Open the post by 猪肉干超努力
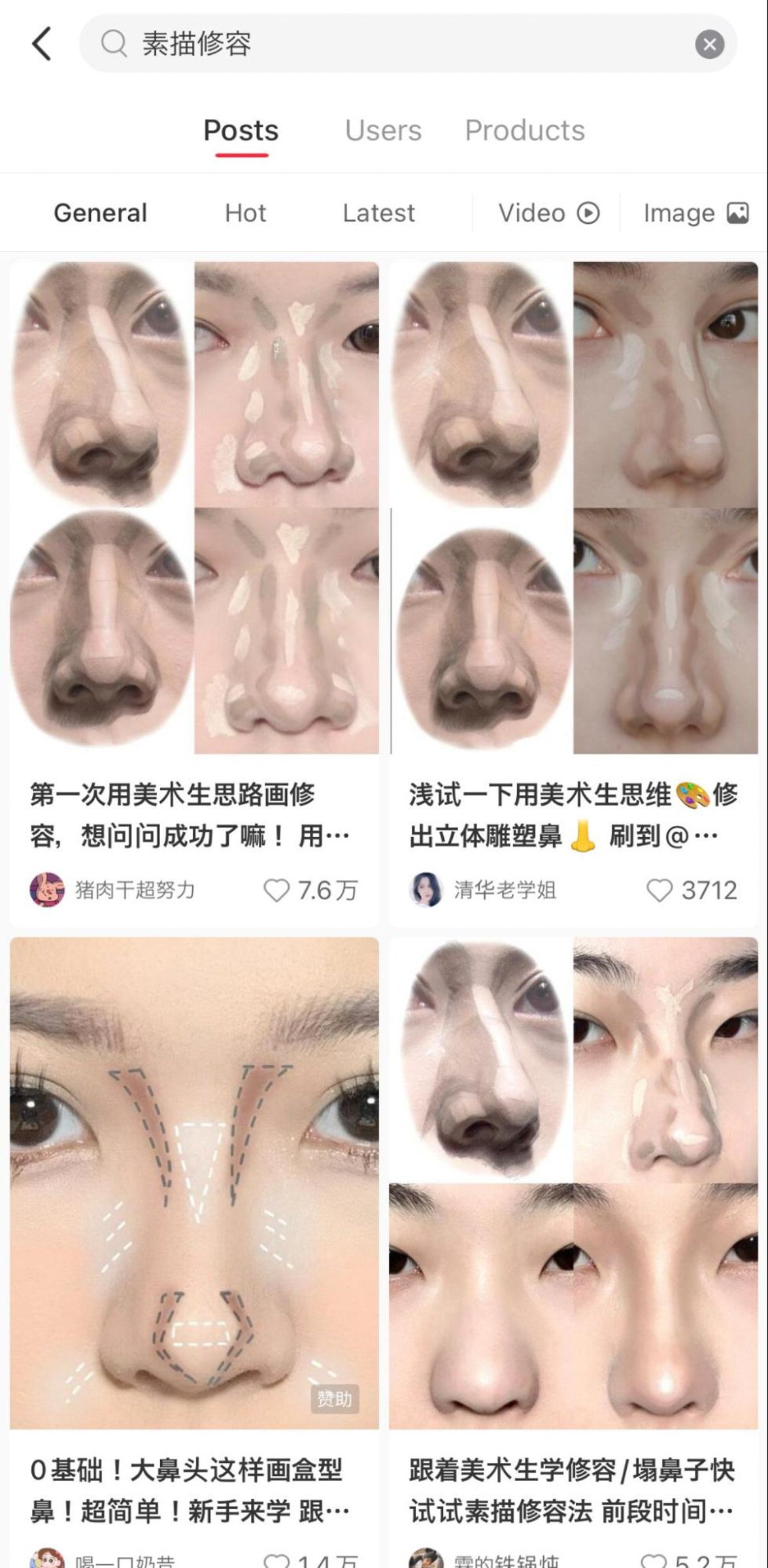 coord(194,508)
